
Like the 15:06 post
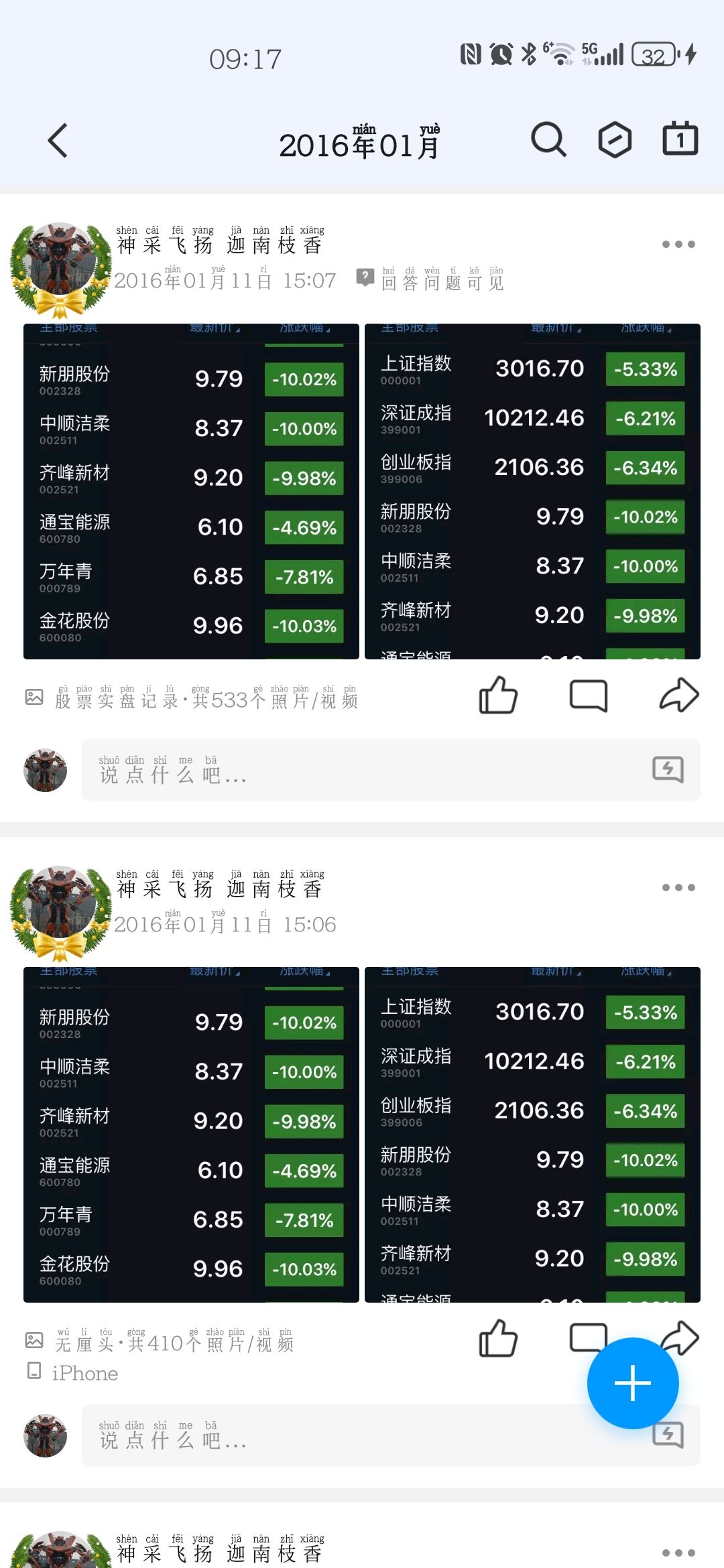pos(498,1339)
